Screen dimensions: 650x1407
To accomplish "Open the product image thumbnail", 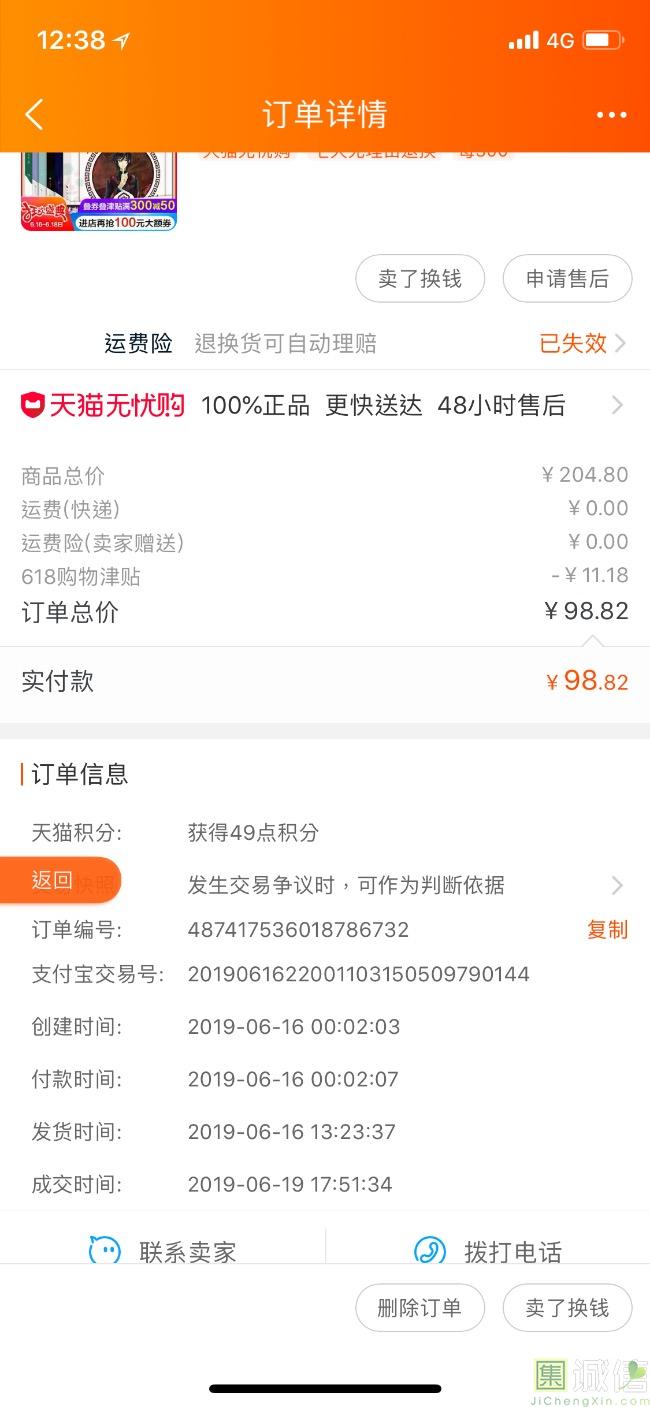I will click(98, 191).
